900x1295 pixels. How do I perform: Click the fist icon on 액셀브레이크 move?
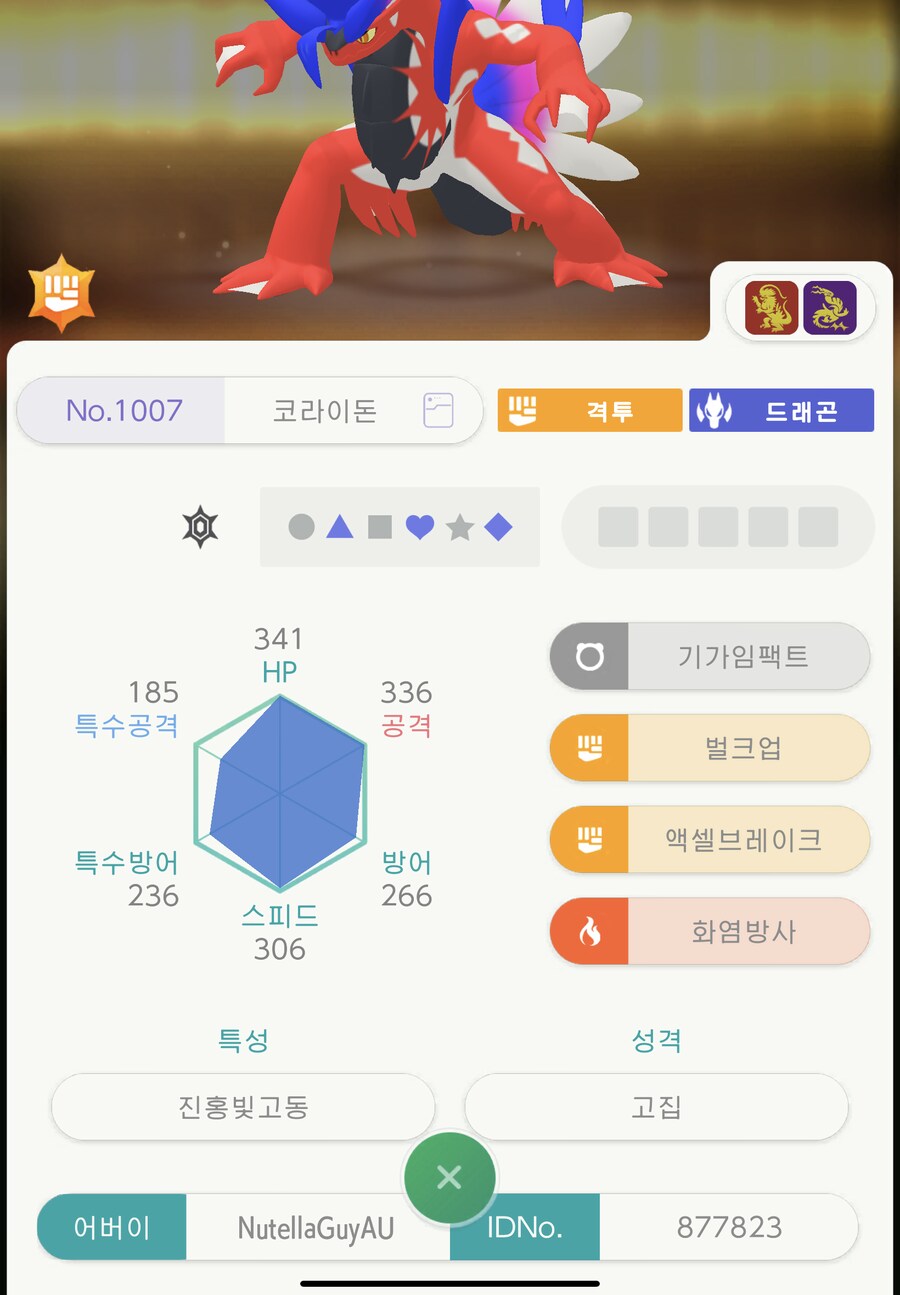[588, 839]
